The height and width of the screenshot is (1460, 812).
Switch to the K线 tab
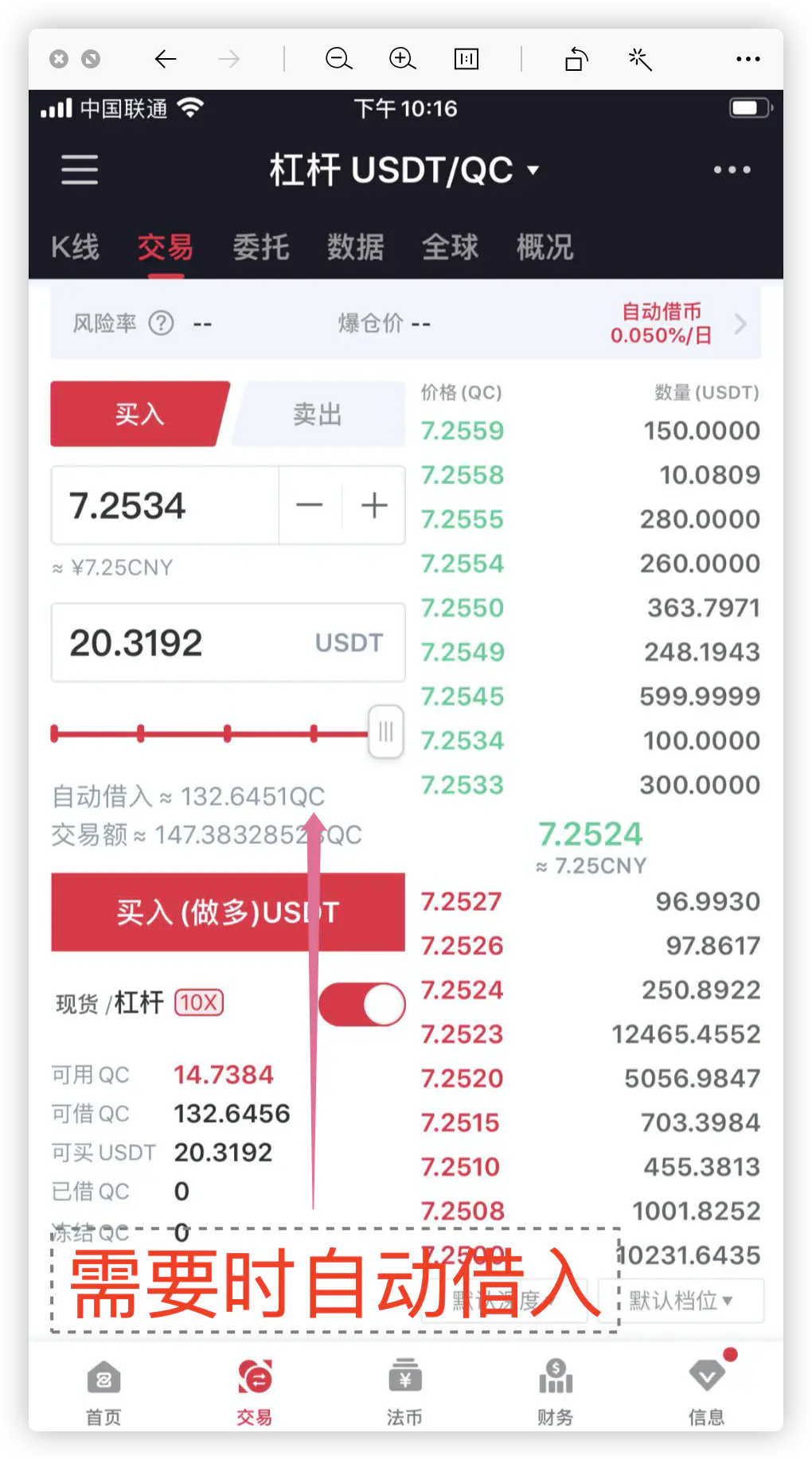(75, 248)
